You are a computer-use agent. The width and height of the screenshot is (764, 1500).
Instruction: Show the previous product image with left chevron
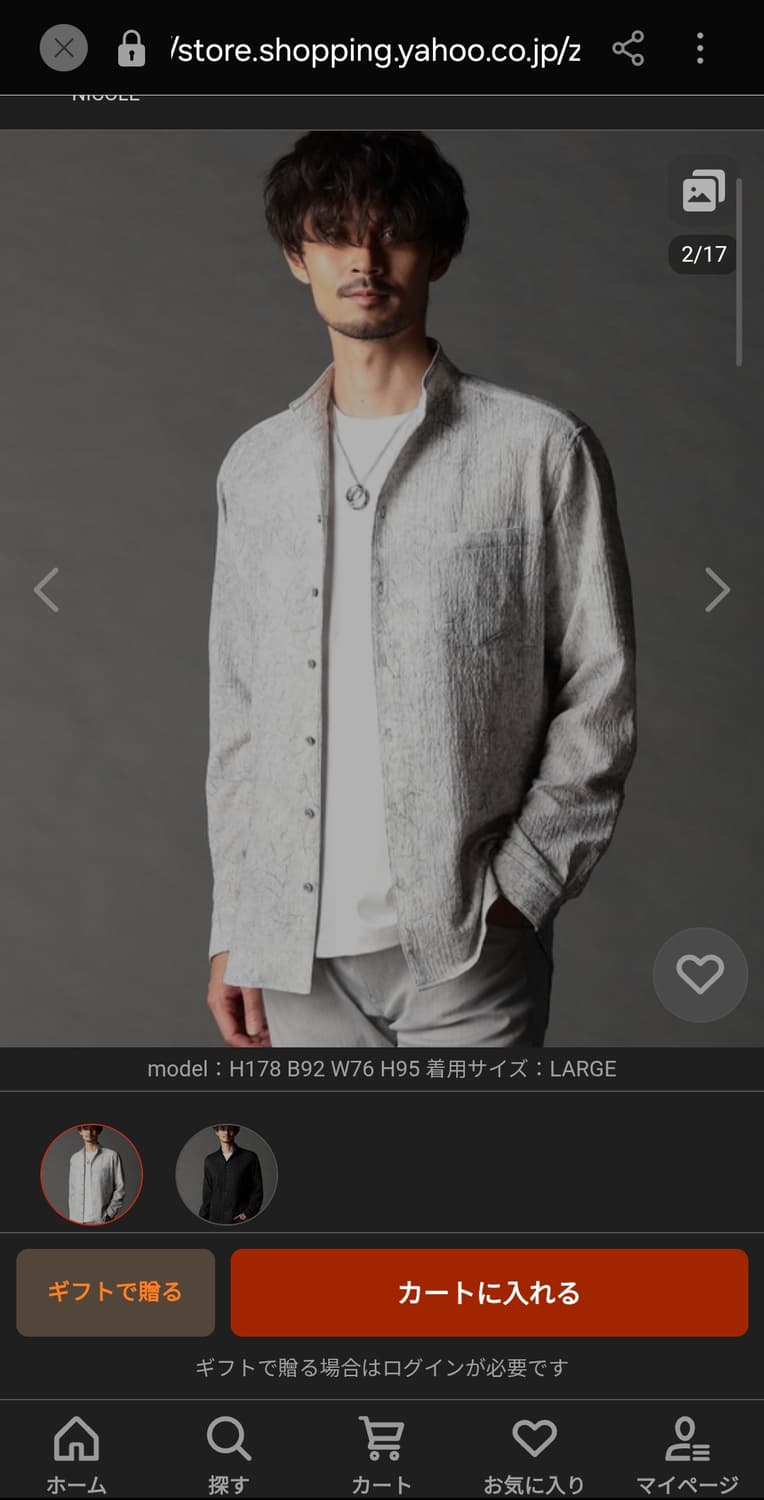coord(46,590)
